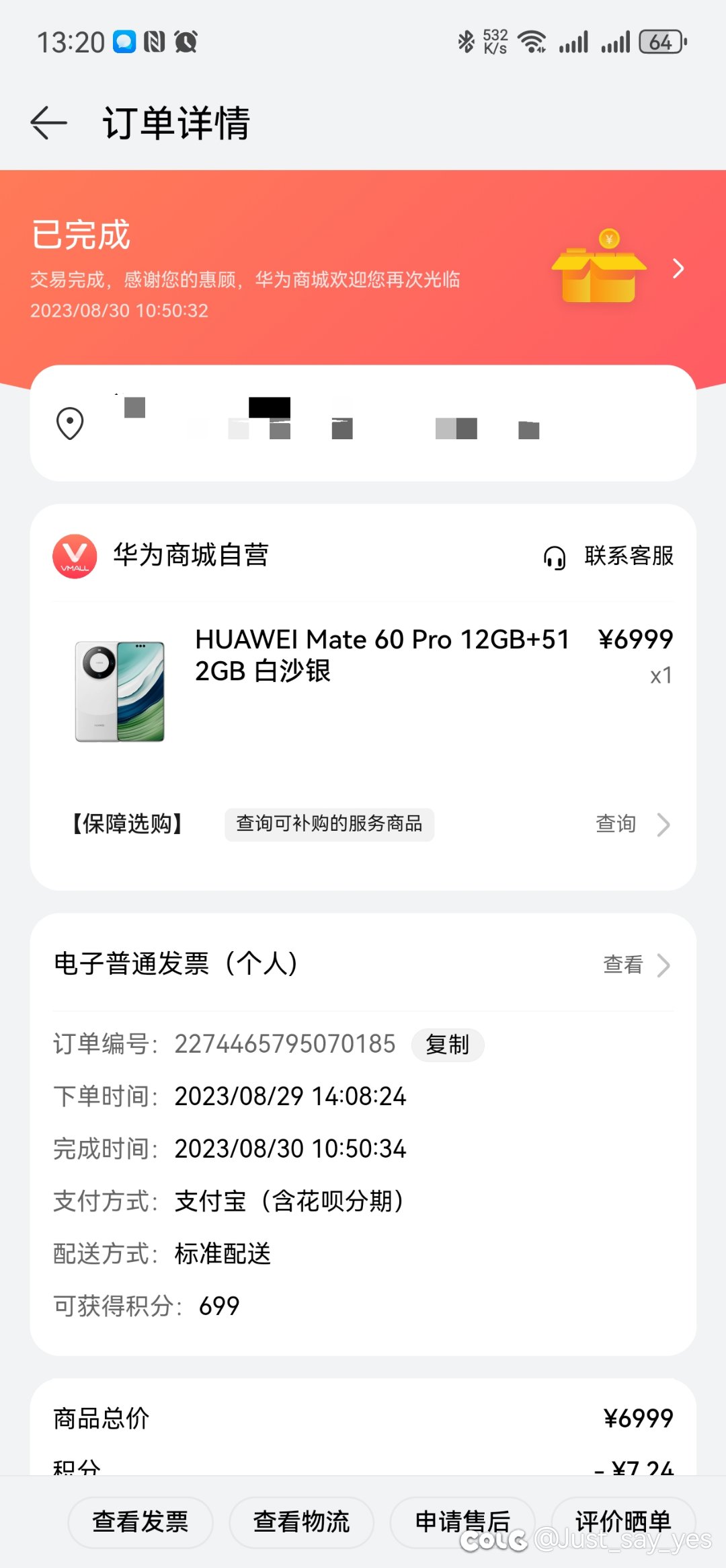Viewport: 726px width, 1568px height.
Task: Write a review via 评价晒单
Action: click(x=622, y=1522)
